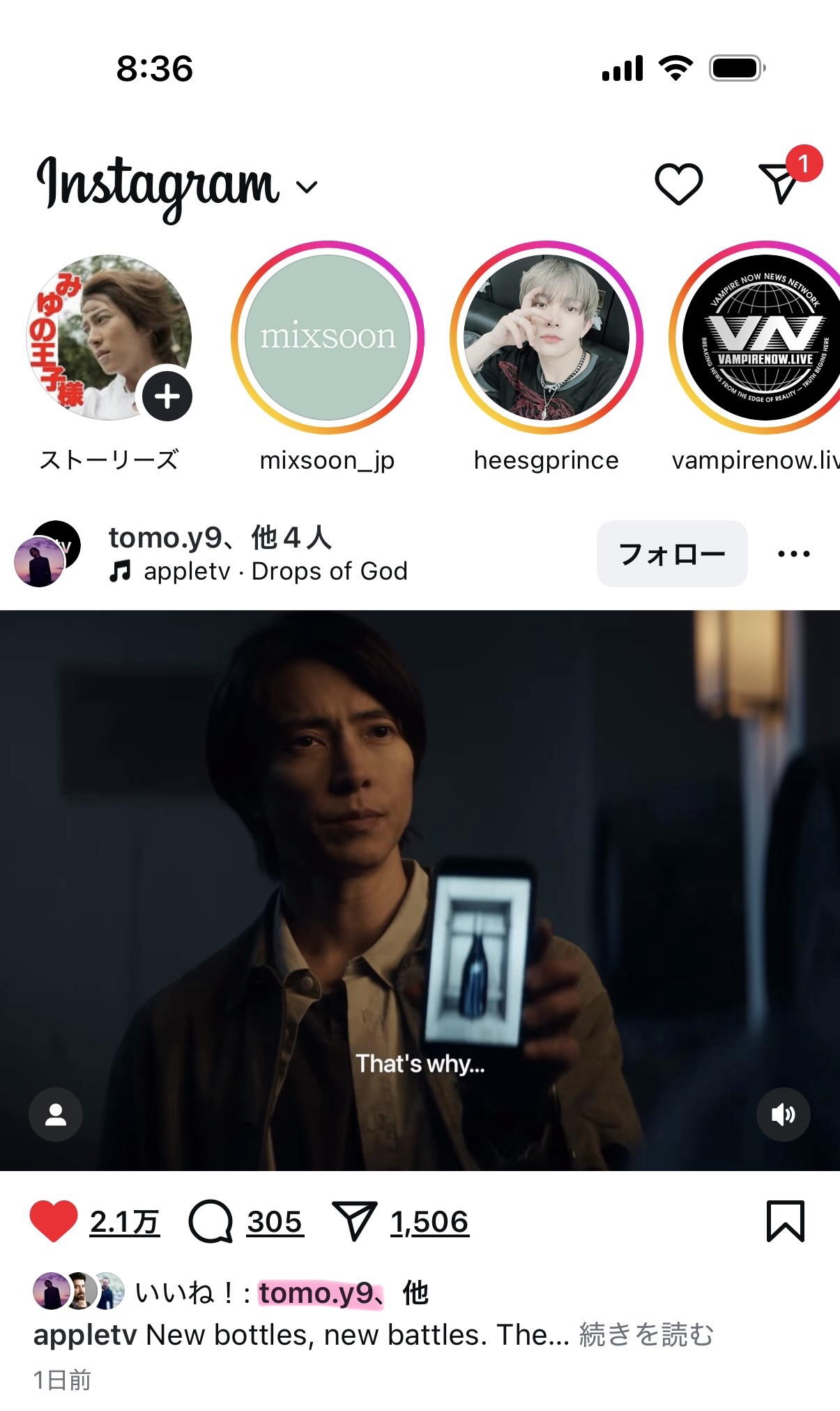Image resolution: width=840 pixels, height=1411 pixels.
Task: Share the post via paper plane icon
Action: coord(355,1221)
